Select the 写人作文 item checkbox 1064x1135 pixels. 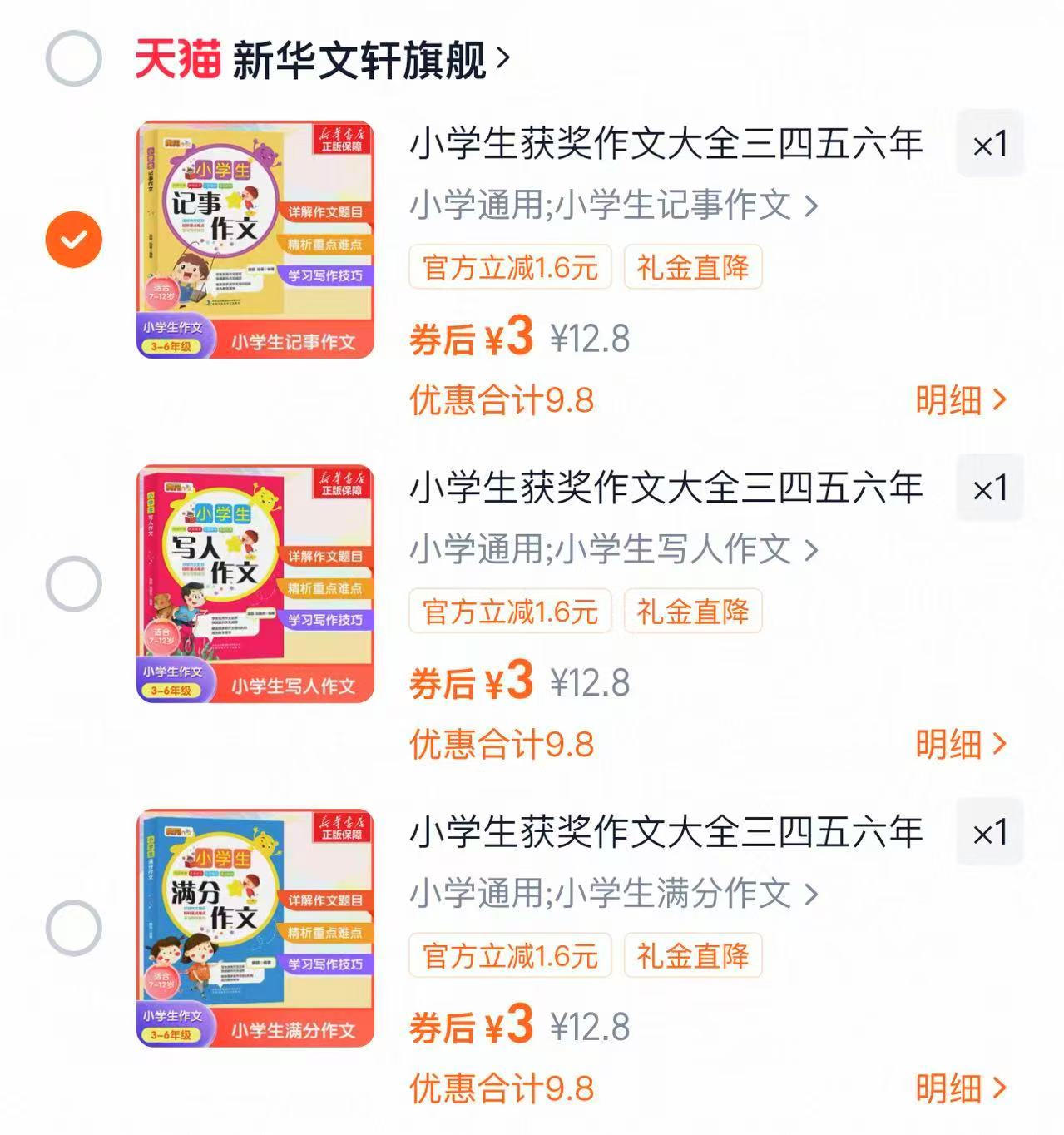coord(73,582)
